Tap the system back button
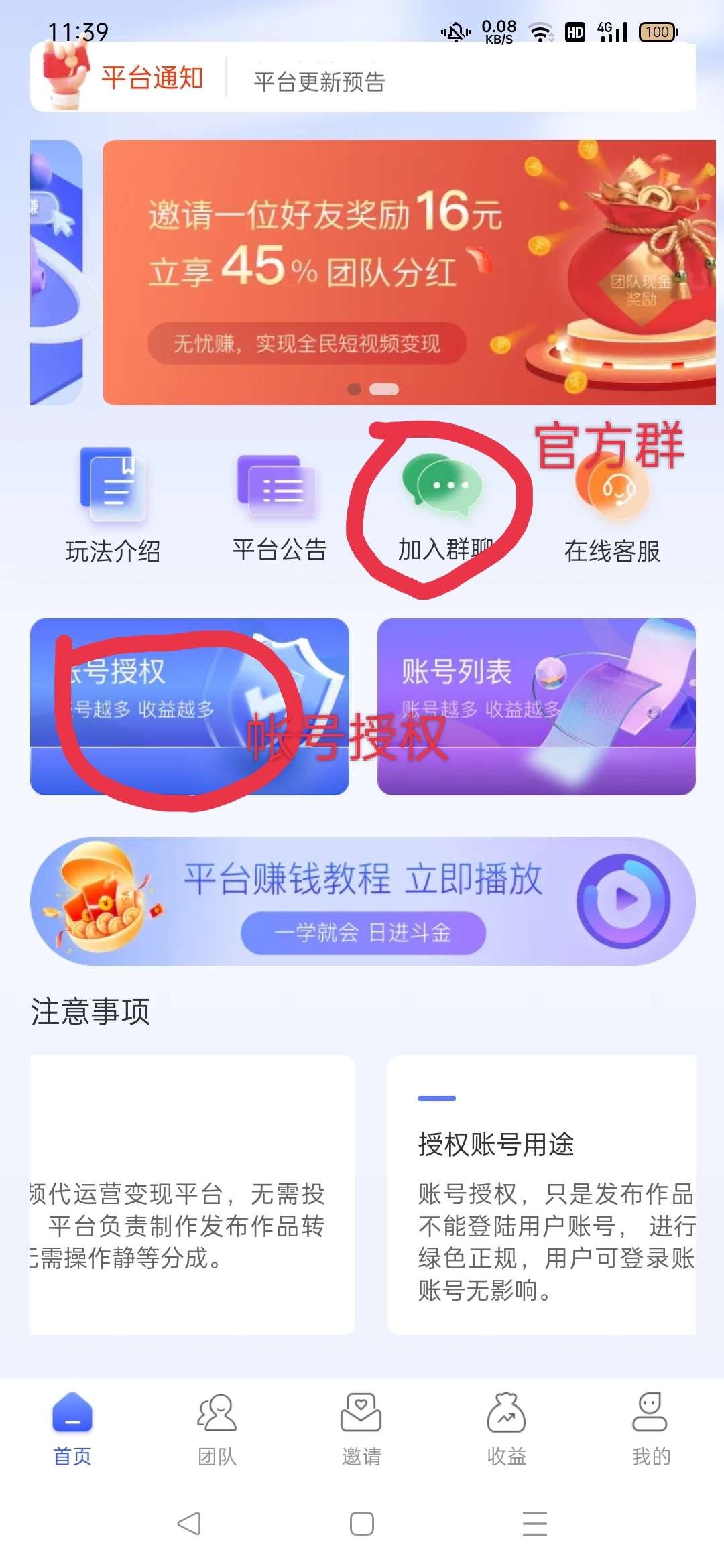This screenshot has height=1568, width=724. (x=189, y=1524)
